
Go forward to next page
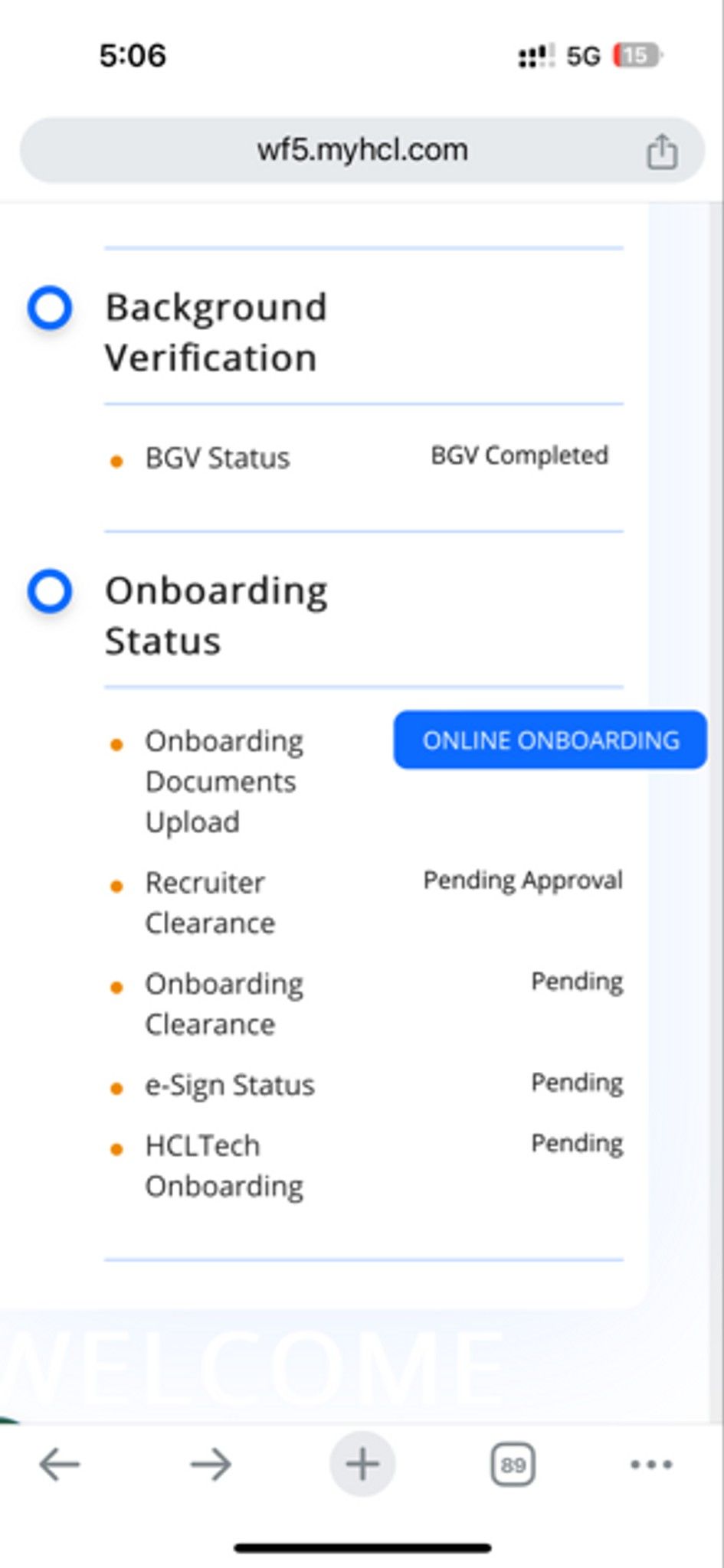pos(211,1465)
